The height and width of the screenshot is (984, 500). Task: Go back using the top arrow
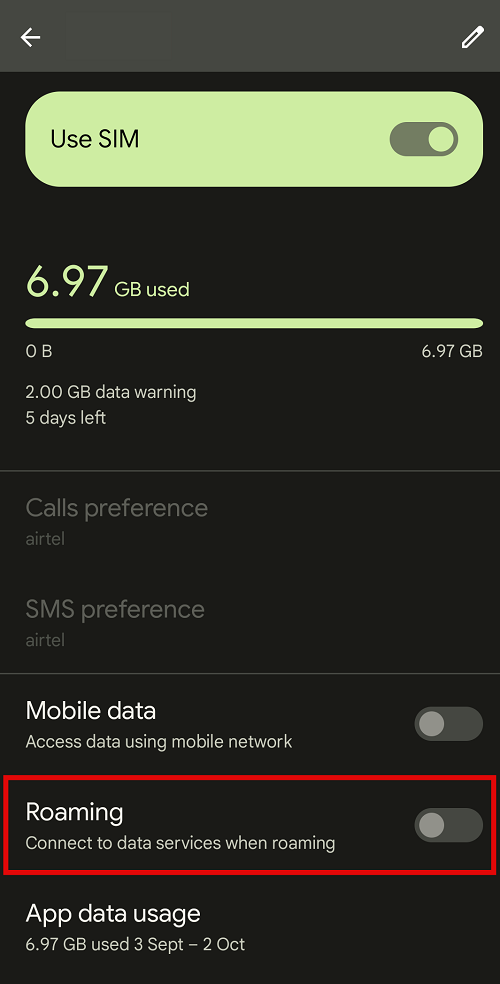30,37
